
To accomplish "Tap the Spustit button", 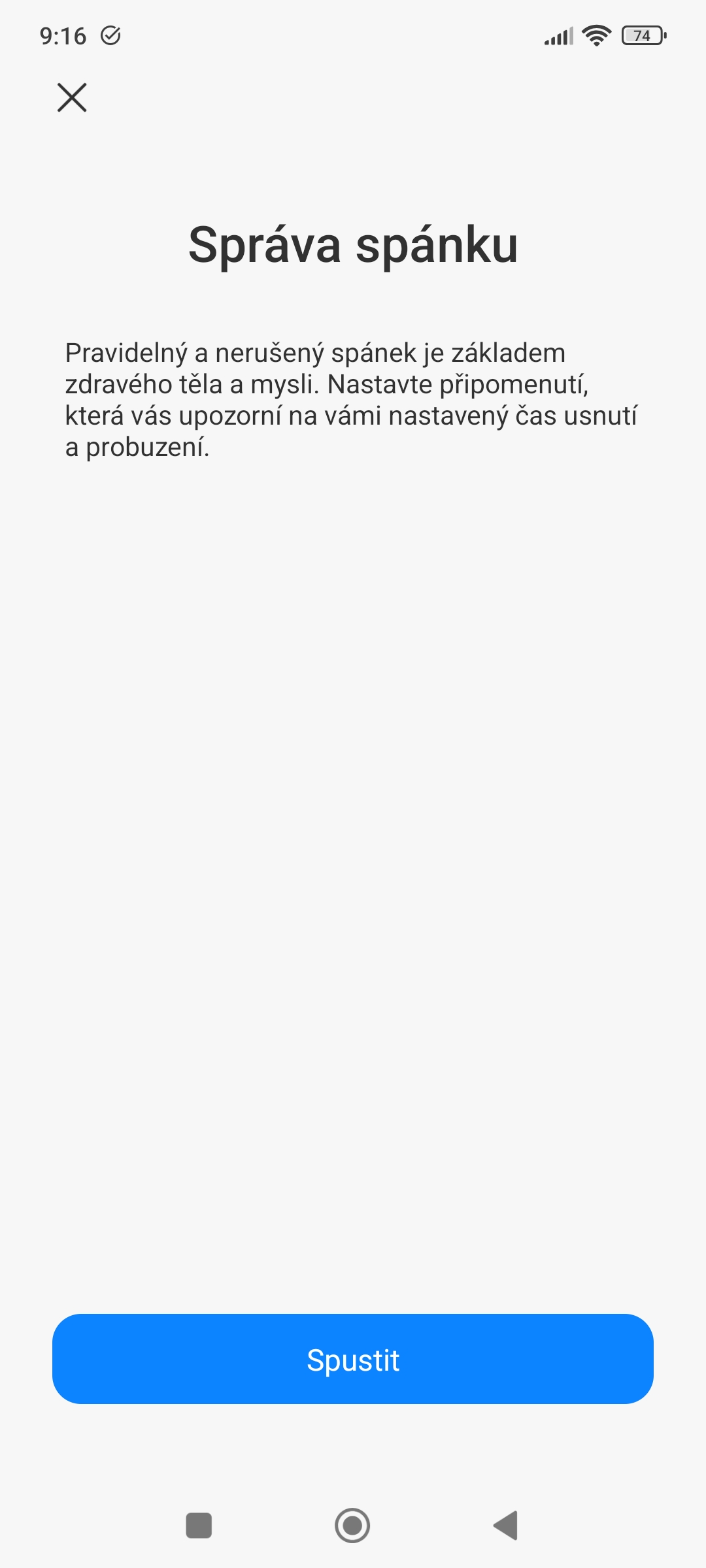I will pos(353,1360).
